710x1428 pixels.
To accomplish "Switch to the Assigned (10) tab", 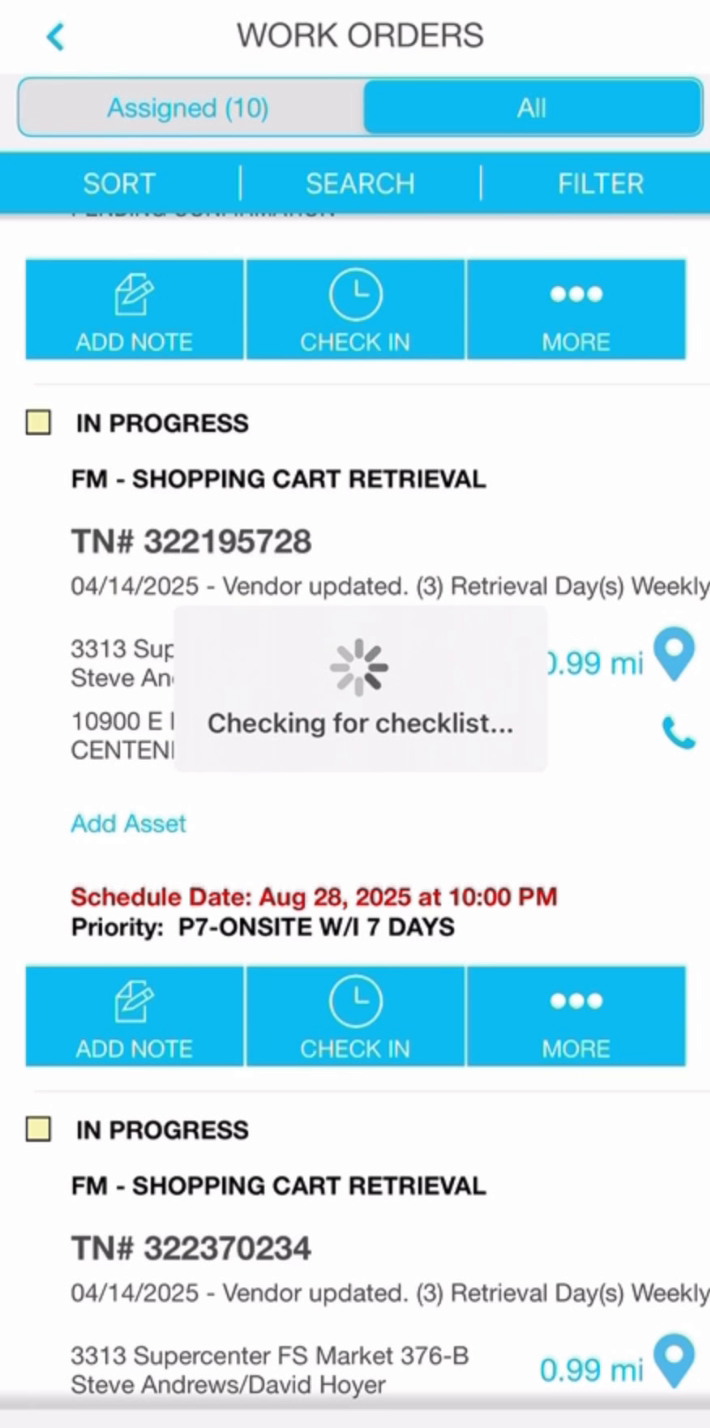I will pos(188,108).
